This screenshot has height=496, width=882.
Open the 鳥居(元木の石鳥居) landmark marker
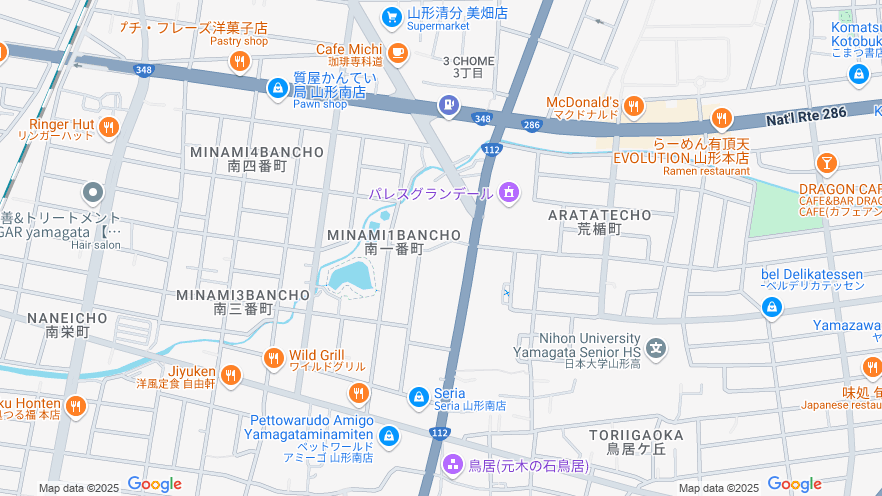tap(453, 464)
